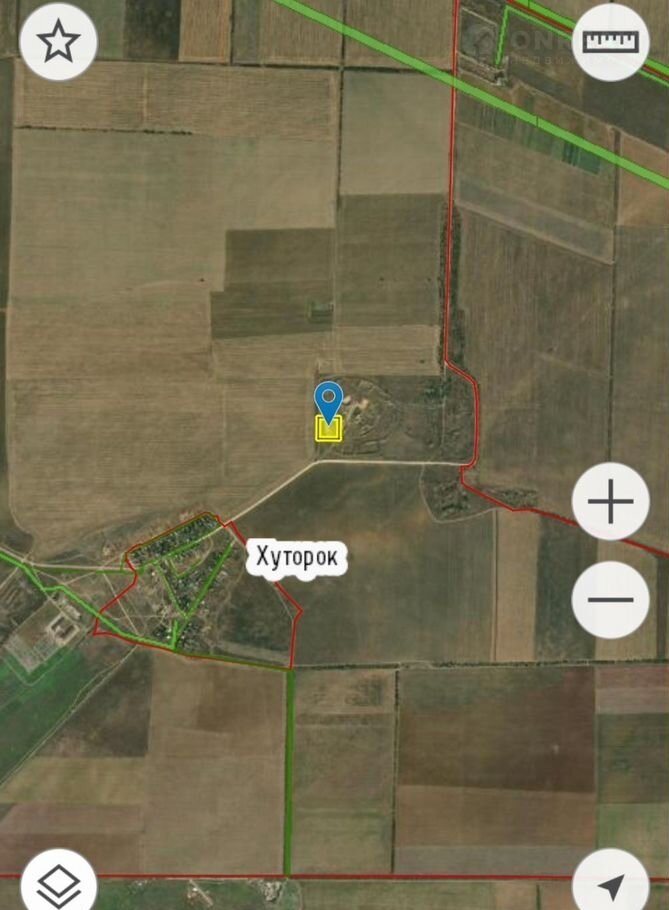669x910 pixels.
Task: Open the map layers selector
Action: pos(58,884)
